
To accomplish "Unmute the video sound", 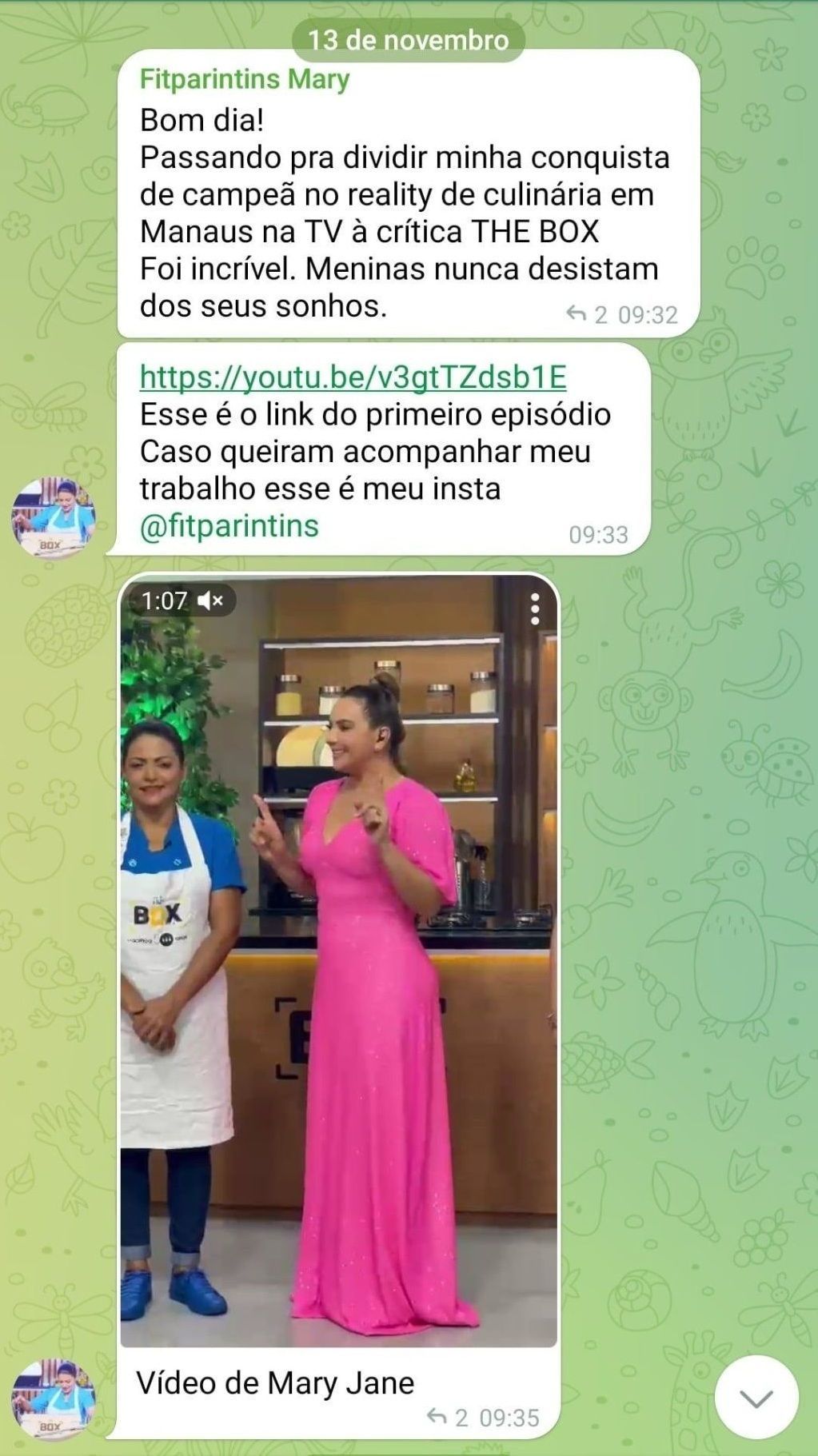I will point(211,600).
